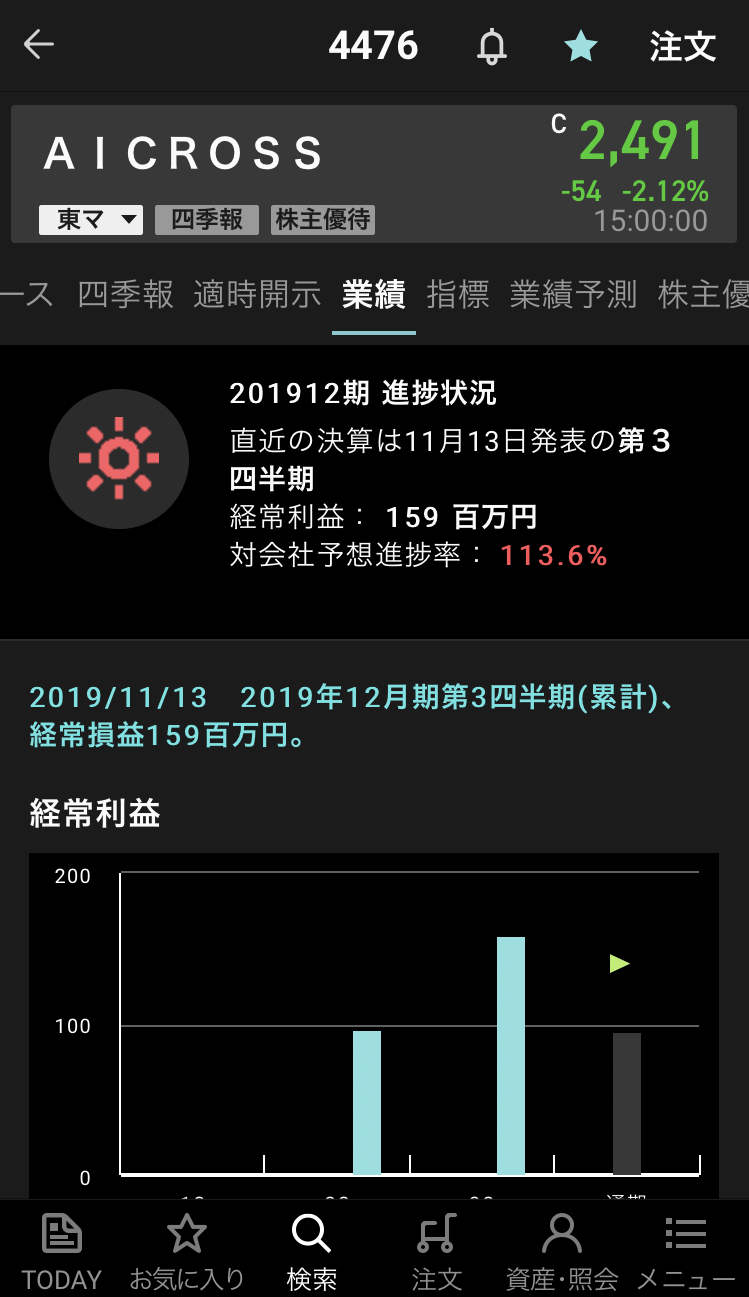This screenshot has height=1297, width=749.
Task: Open TODAY in the bottom navigation
Action: [x=62, y=1251]
